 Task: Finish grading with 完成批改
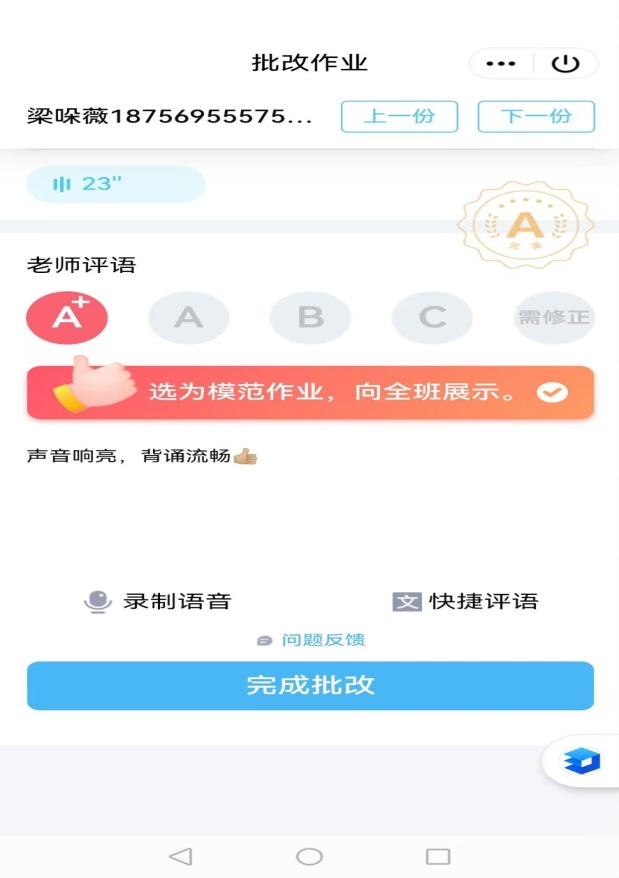(x=310, y=686)
